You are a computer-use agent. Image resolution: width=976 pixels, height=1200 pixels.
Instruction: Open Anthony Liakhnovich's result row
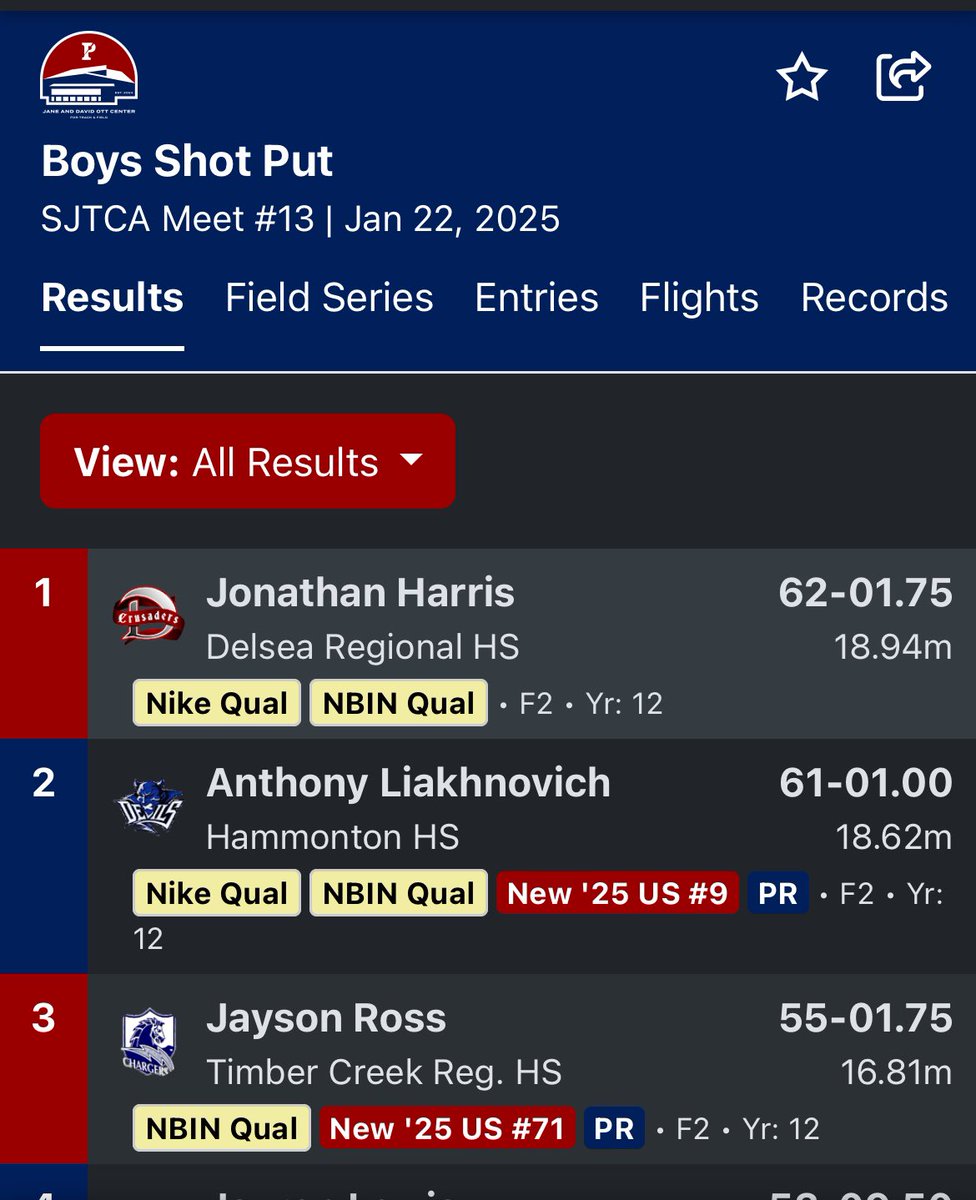[x=488, y=857]
